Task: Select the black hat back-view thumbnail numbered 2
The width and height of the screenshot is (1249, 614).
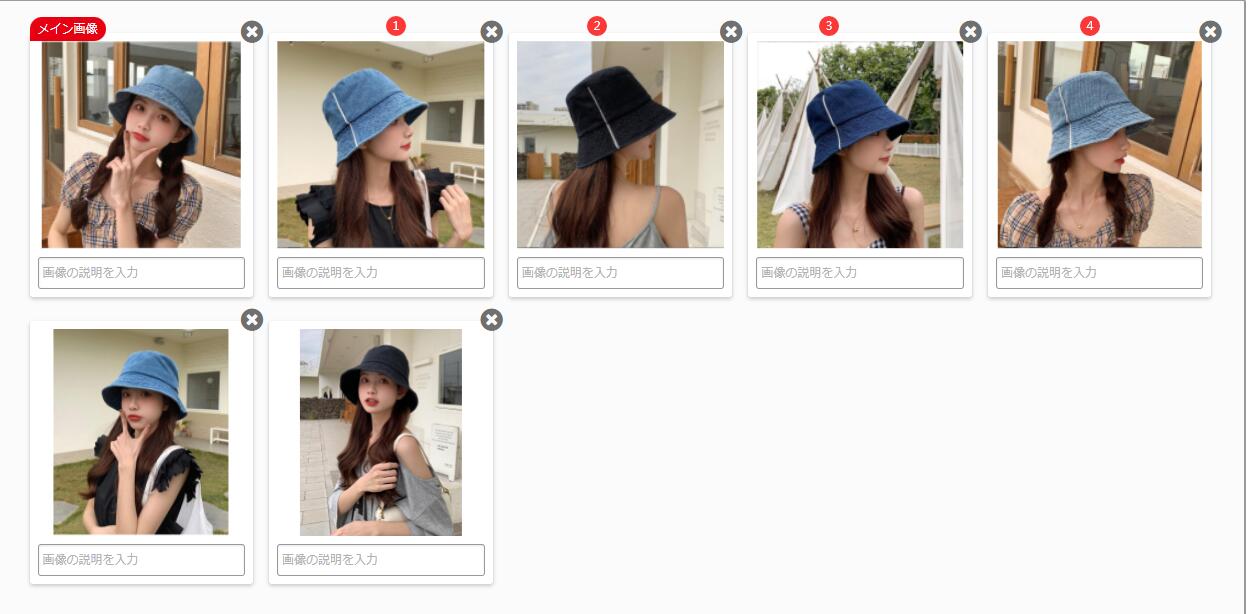Action: 620,144
